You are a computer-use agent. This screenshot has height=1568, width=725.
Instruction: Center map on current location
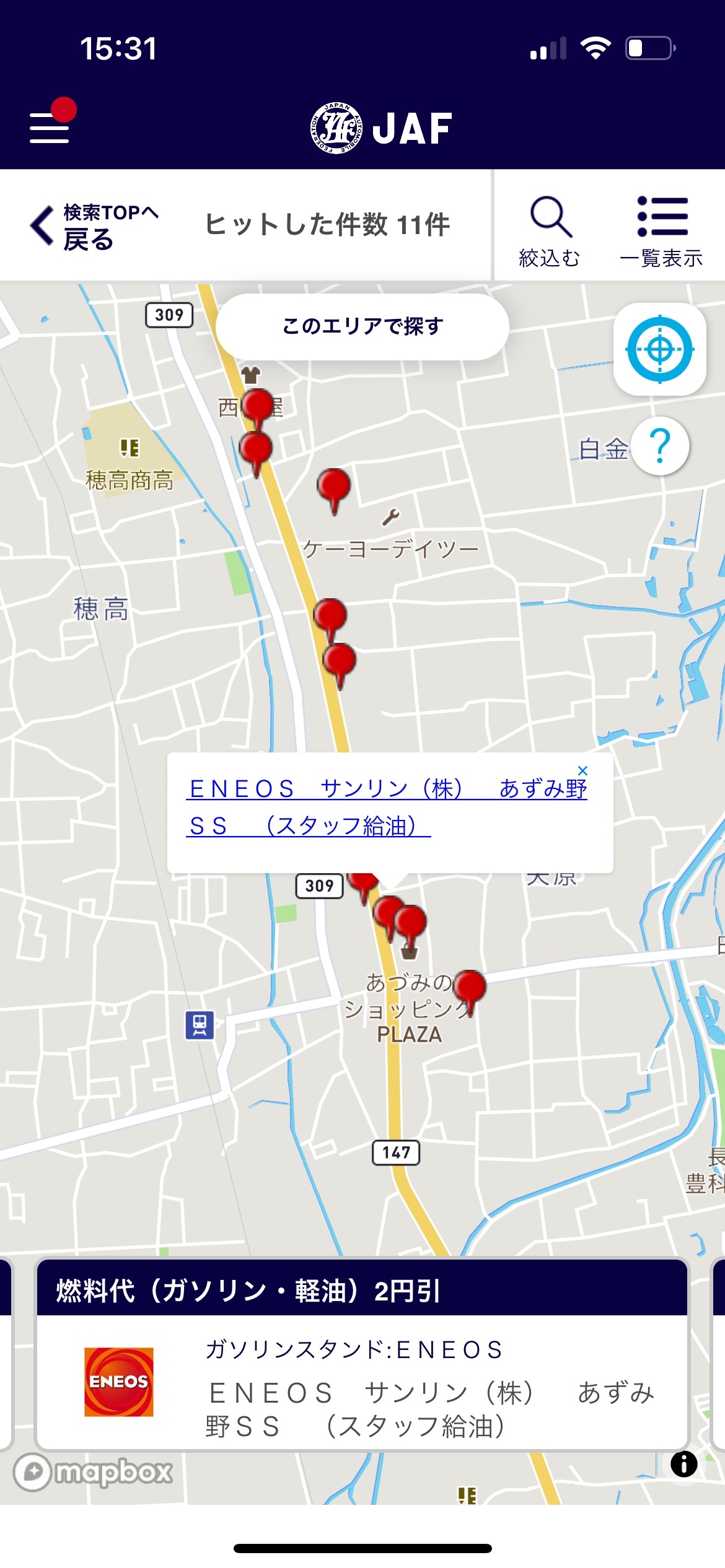tap(659, 349)
